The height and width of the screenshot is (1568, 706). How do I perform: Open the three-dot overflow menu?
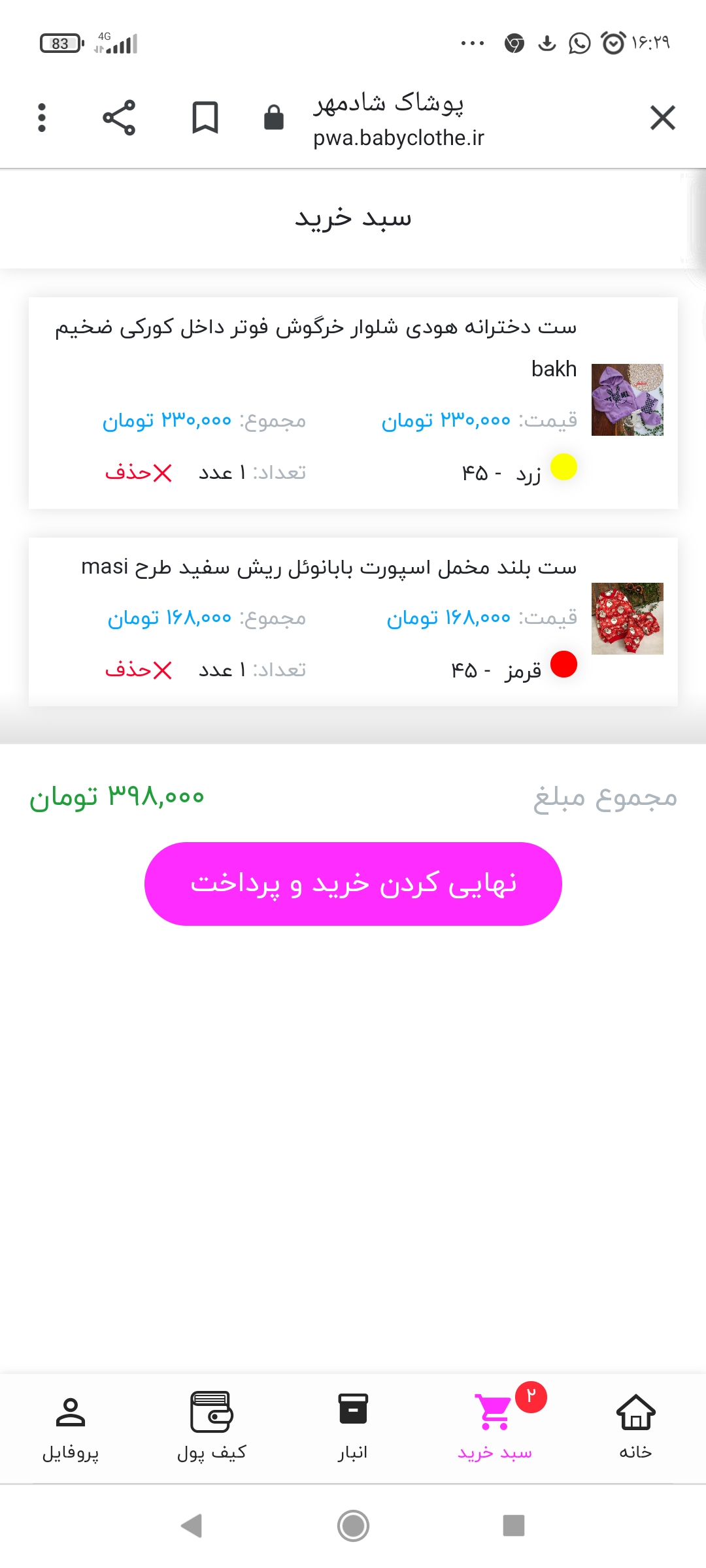click(x=42, y=118)
